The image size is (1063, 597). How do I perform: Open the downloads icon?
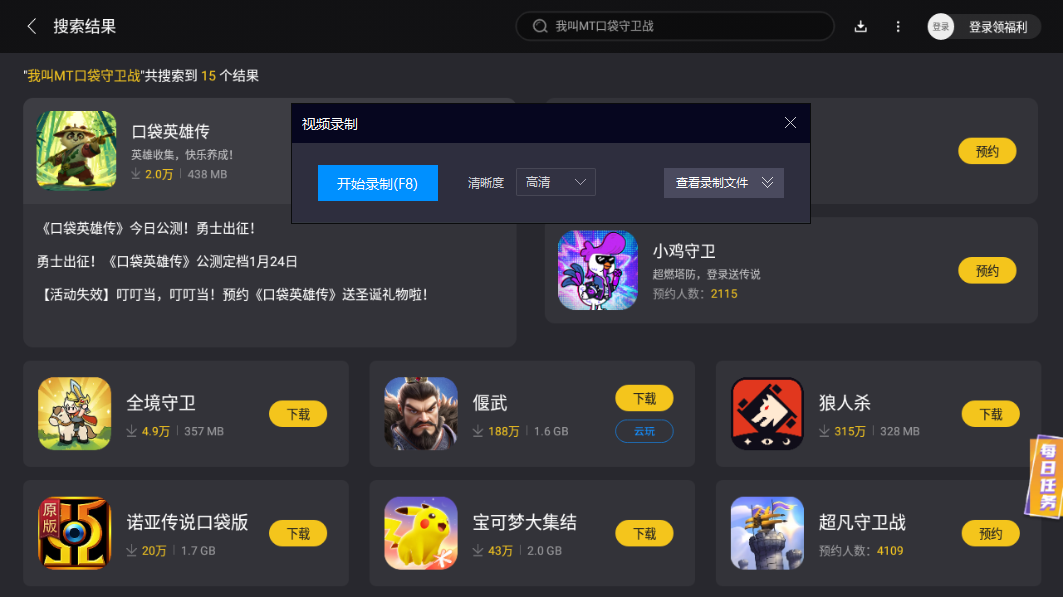(x=860, y=27)
